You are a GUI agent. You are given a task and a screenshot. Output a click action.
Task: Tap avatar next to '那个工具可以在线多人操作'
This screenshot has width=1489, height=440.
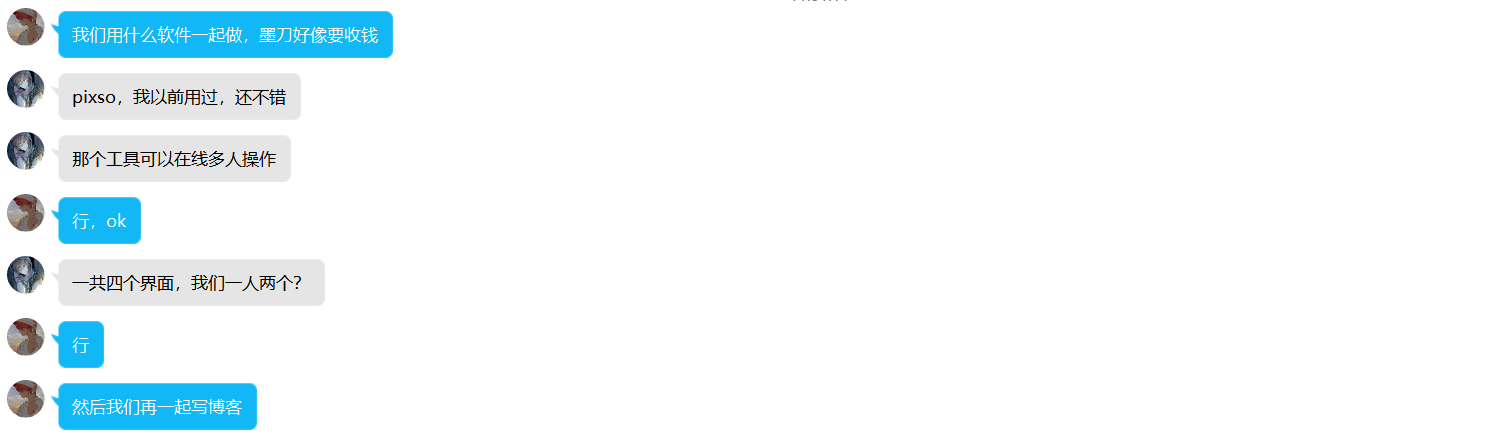(25, 151)
